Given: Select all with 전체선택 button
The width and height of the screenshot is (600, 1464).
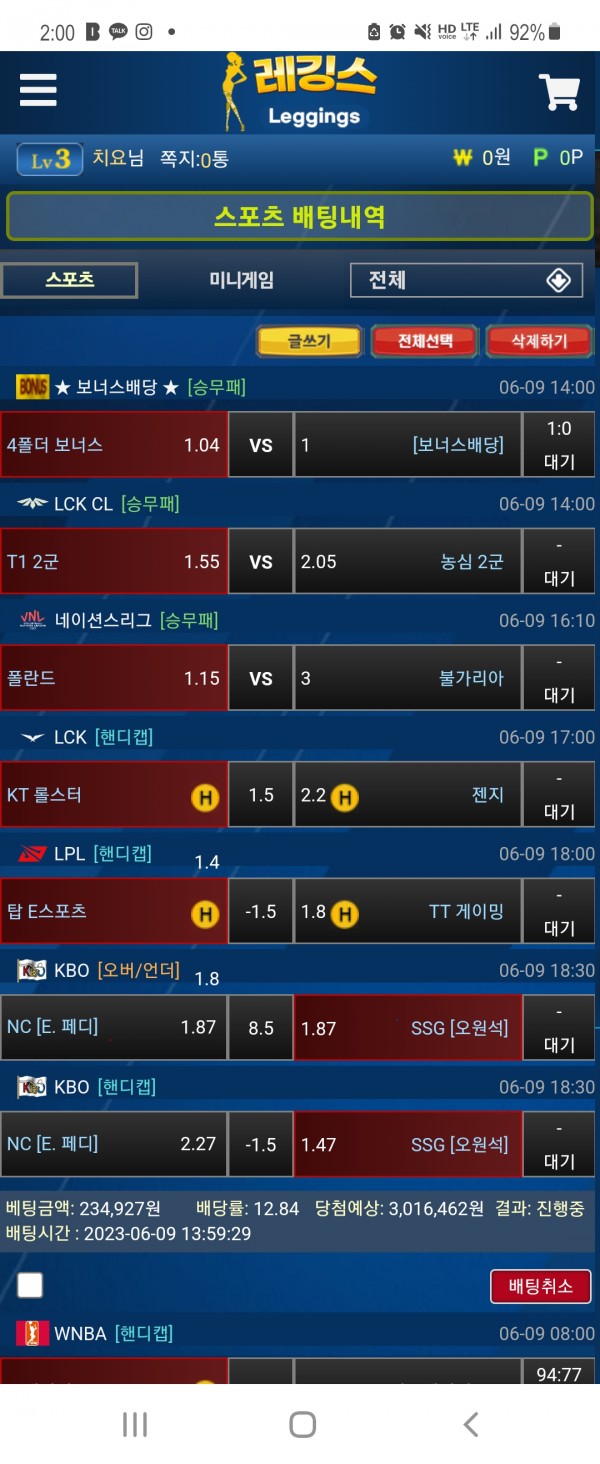Looking at the screenshot, I should pos(425,341).
